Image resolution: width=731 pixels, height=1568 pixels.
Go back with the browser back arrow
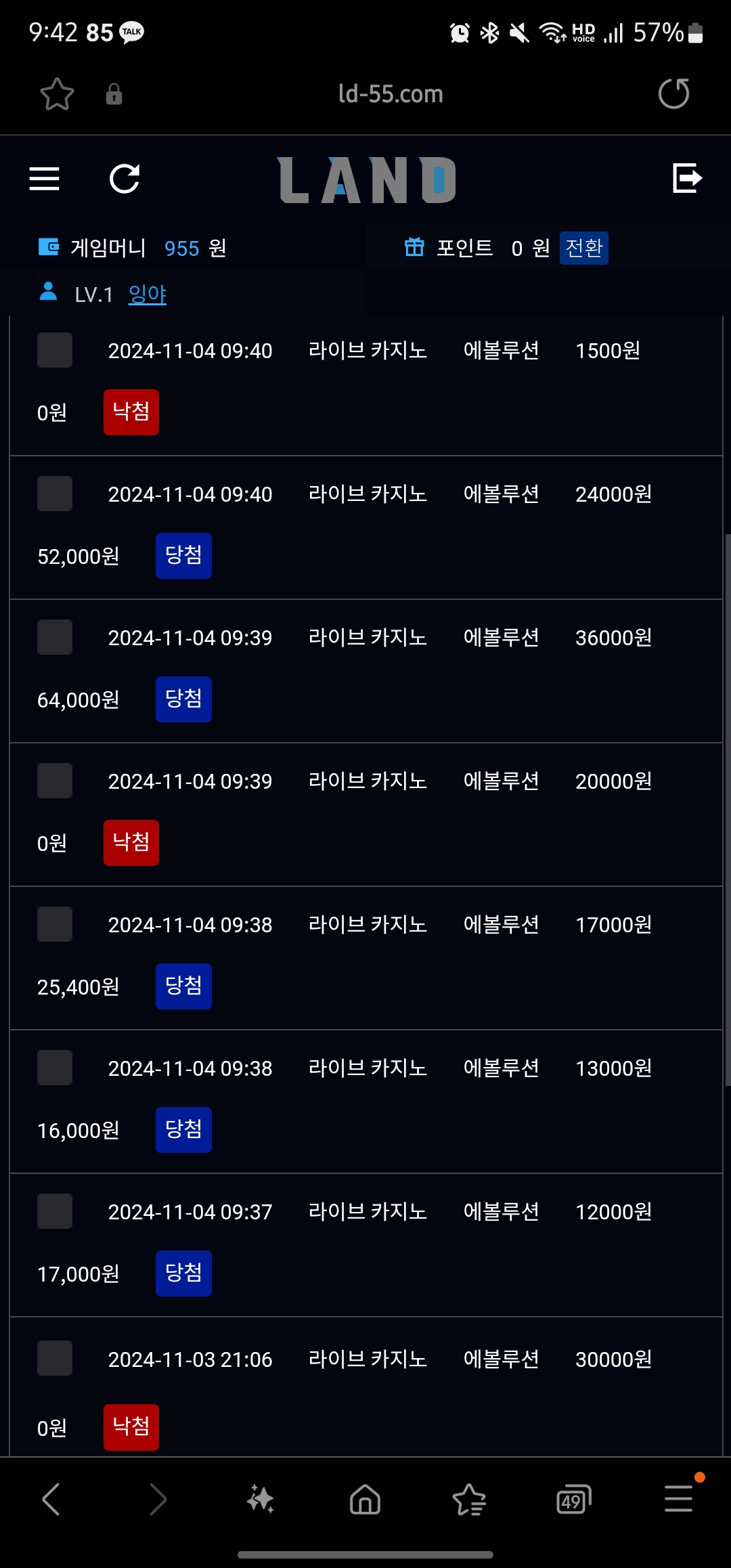51,1499
